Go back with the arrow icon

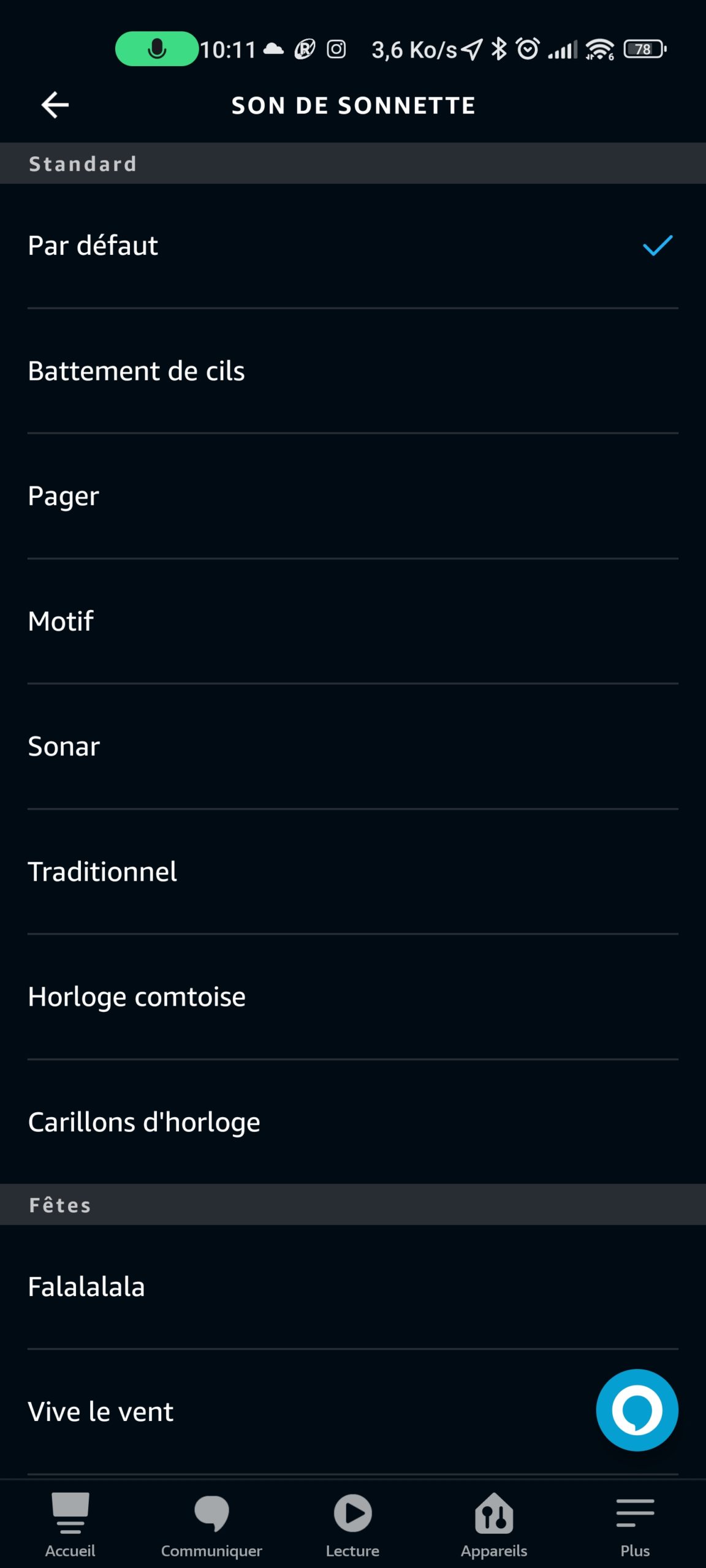55,105
